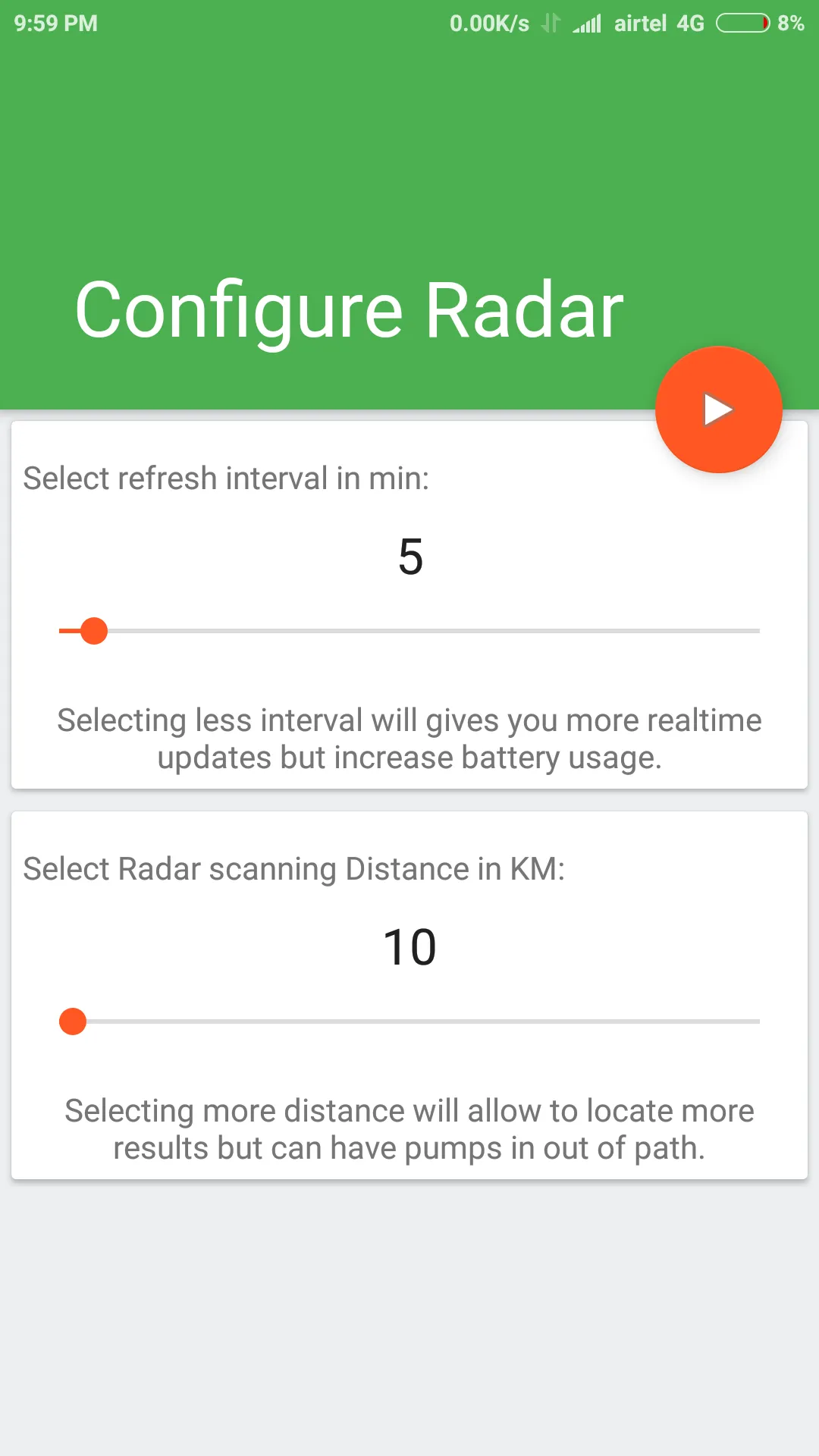This screenshot has width=819, height=1456.
Task: Tap the scanning distance slider thumb
Action: pyautogui.click(x=72, y=1021)
